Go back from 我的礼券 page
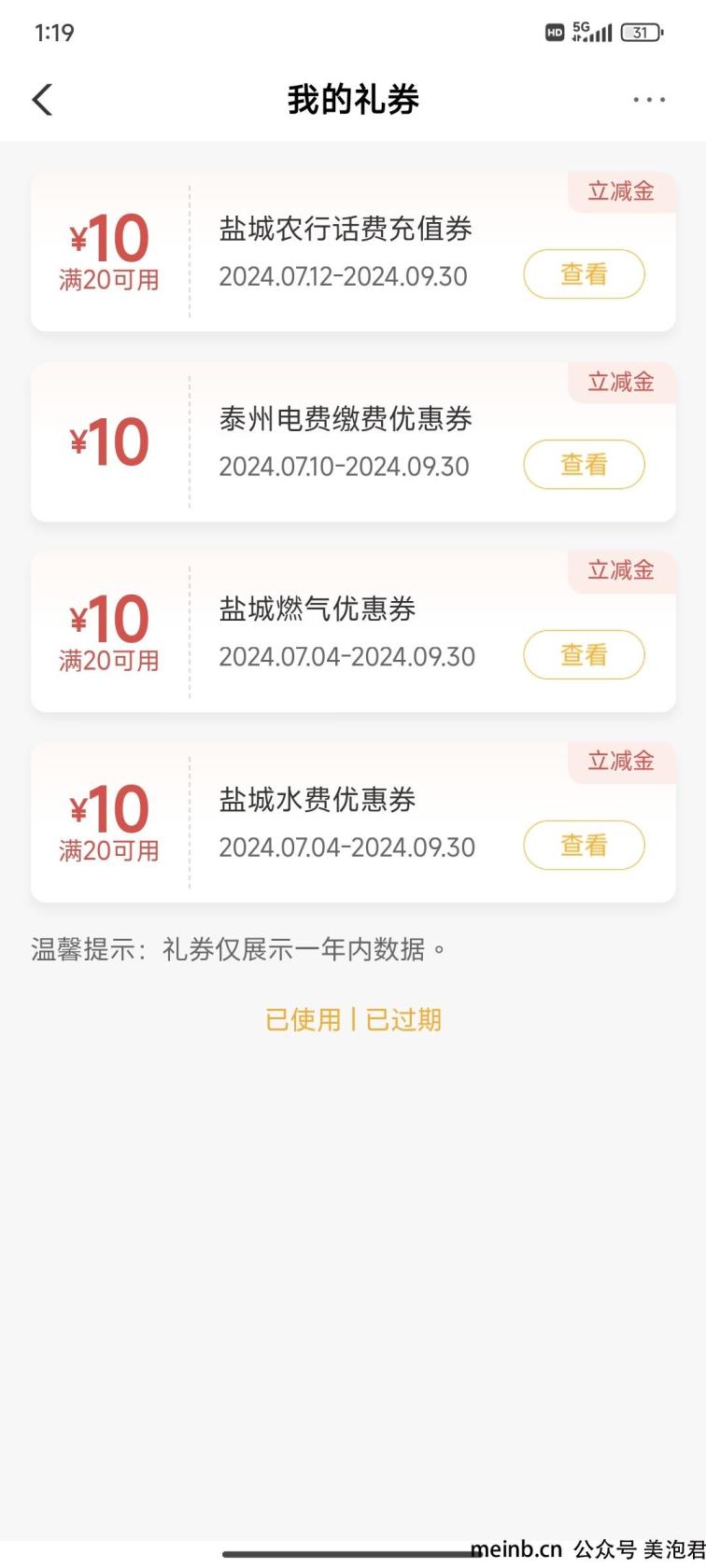This screenshot has width=706, height=1568. pyautogui.click(x=43, y=100)
